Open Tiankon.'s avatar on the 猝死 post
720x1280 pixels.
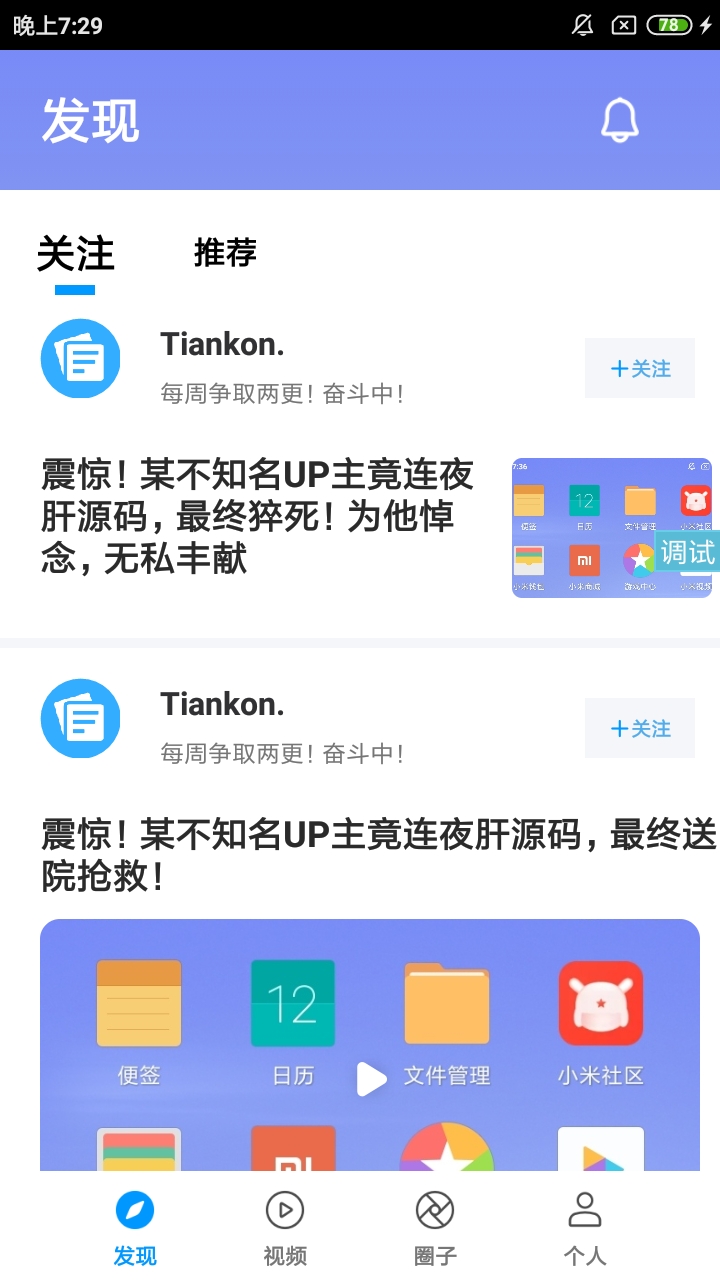coord(81,359)
